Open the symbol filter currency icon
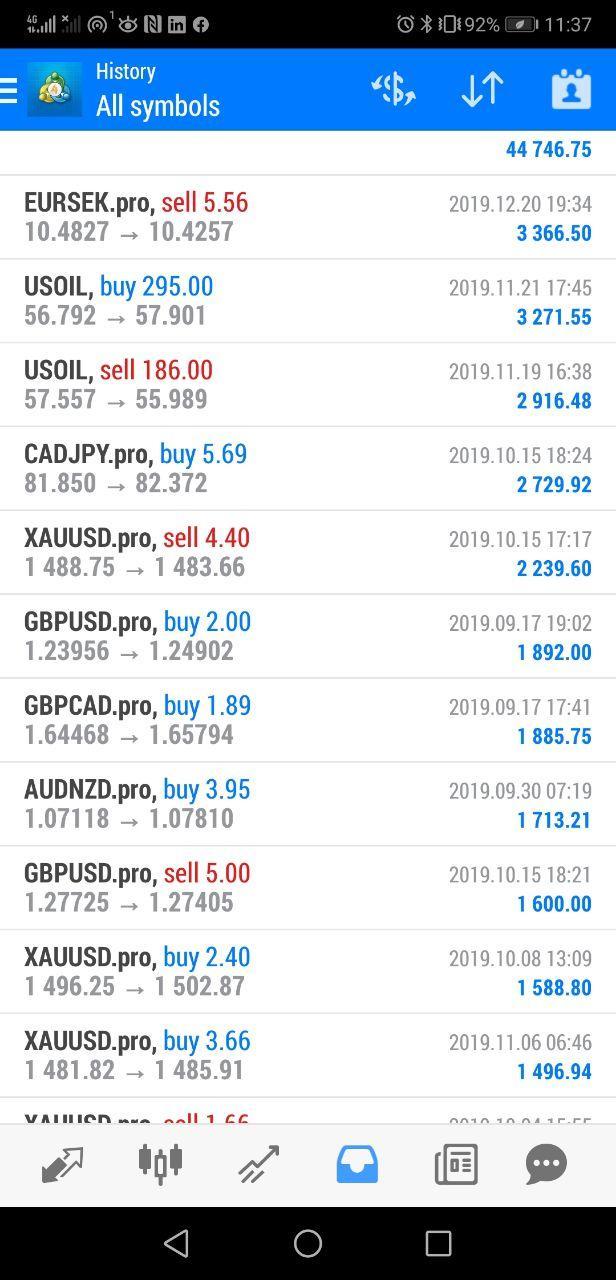This screenshot has height=1280, width=616. pyautogui.click(x=393, y=90)
